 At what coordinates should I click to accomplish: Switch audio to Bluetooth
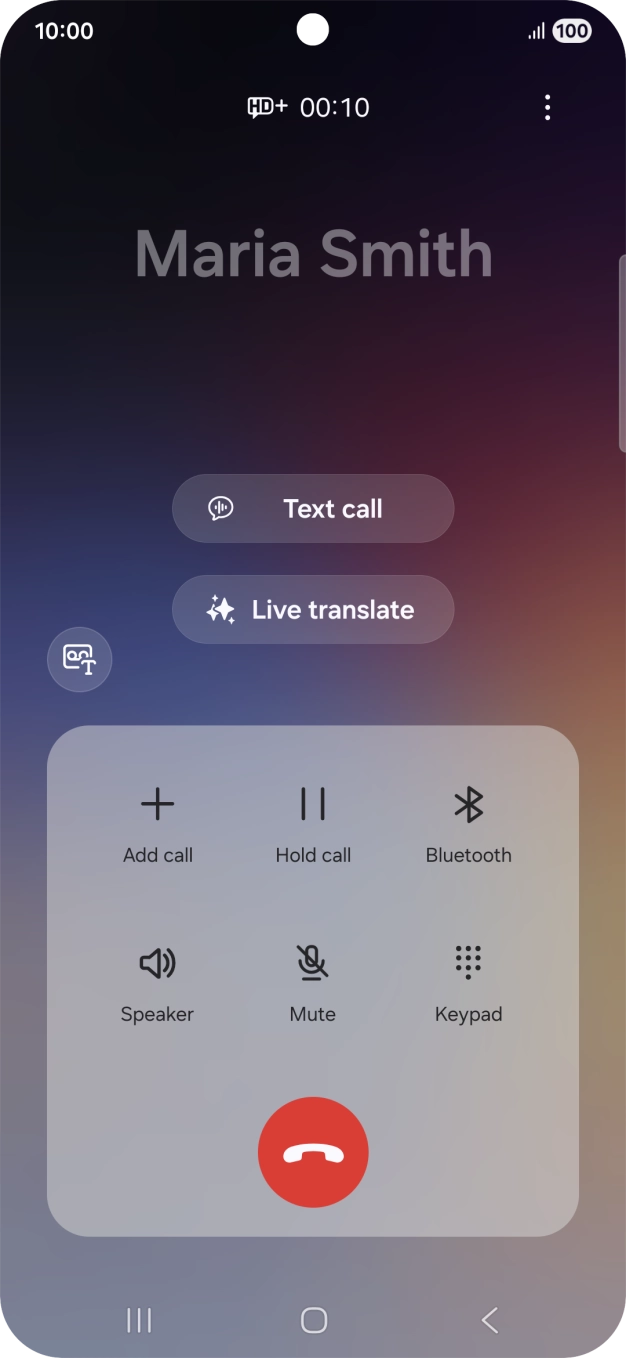(468, 825)
